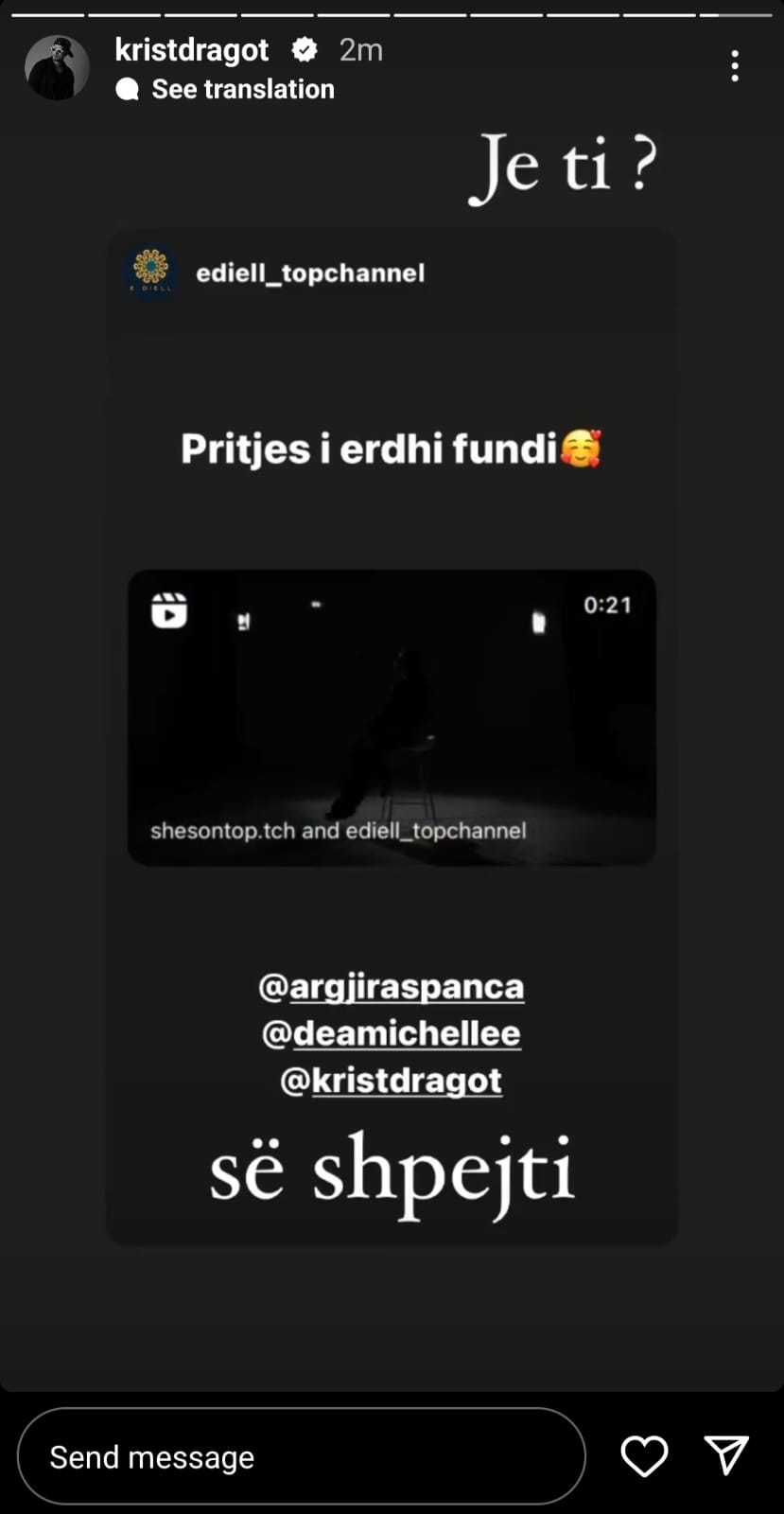784x1514 pixels.
Task: Open kristdragot's profile picture
Action: (x=57, y=68)
